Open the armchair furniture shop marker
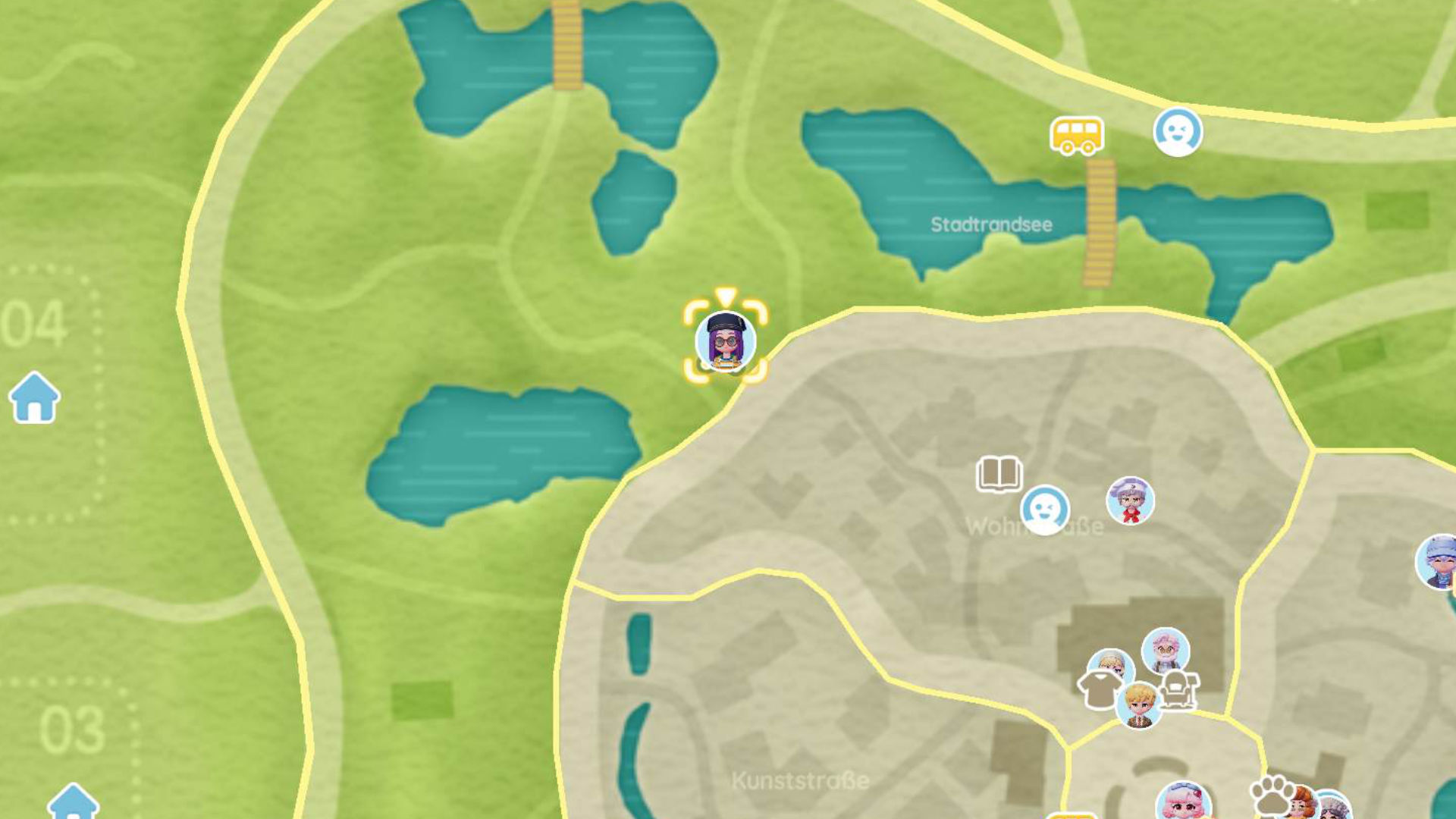1456x819 pixels. pyautogui.click(x=1178, y=690)
